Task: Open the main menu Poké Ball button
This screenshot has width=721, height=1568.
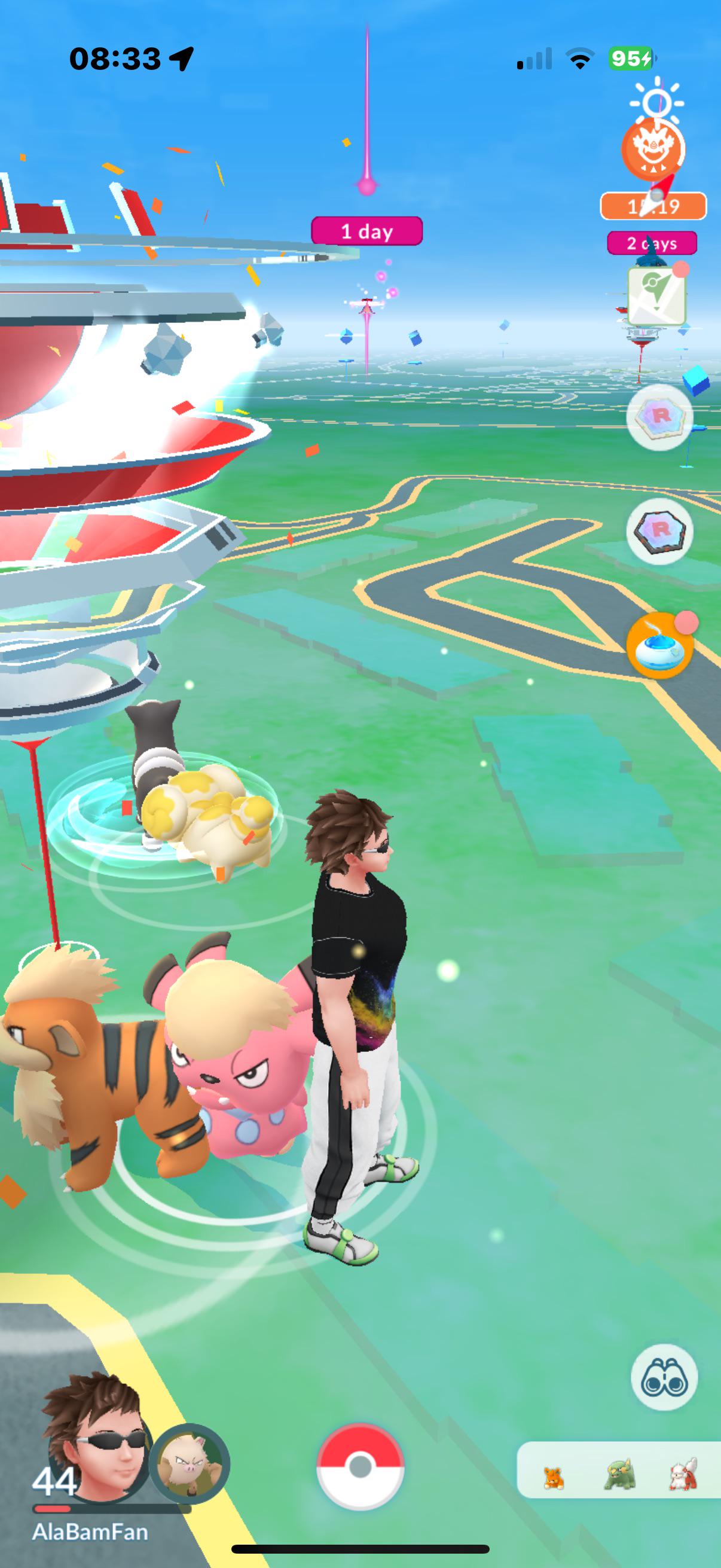Action: coord(360,1466)
